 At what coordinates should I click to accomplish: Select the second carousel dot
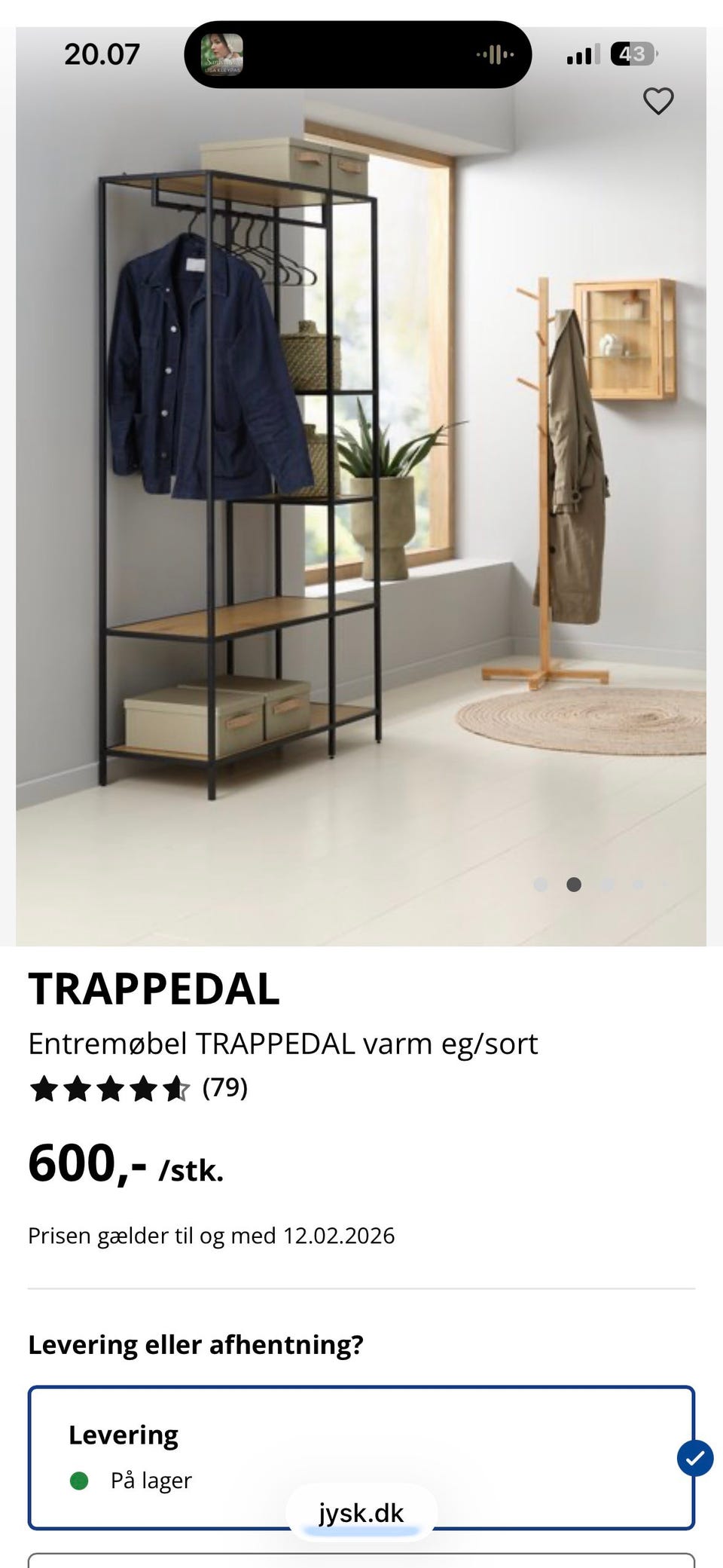coord(573,885)
